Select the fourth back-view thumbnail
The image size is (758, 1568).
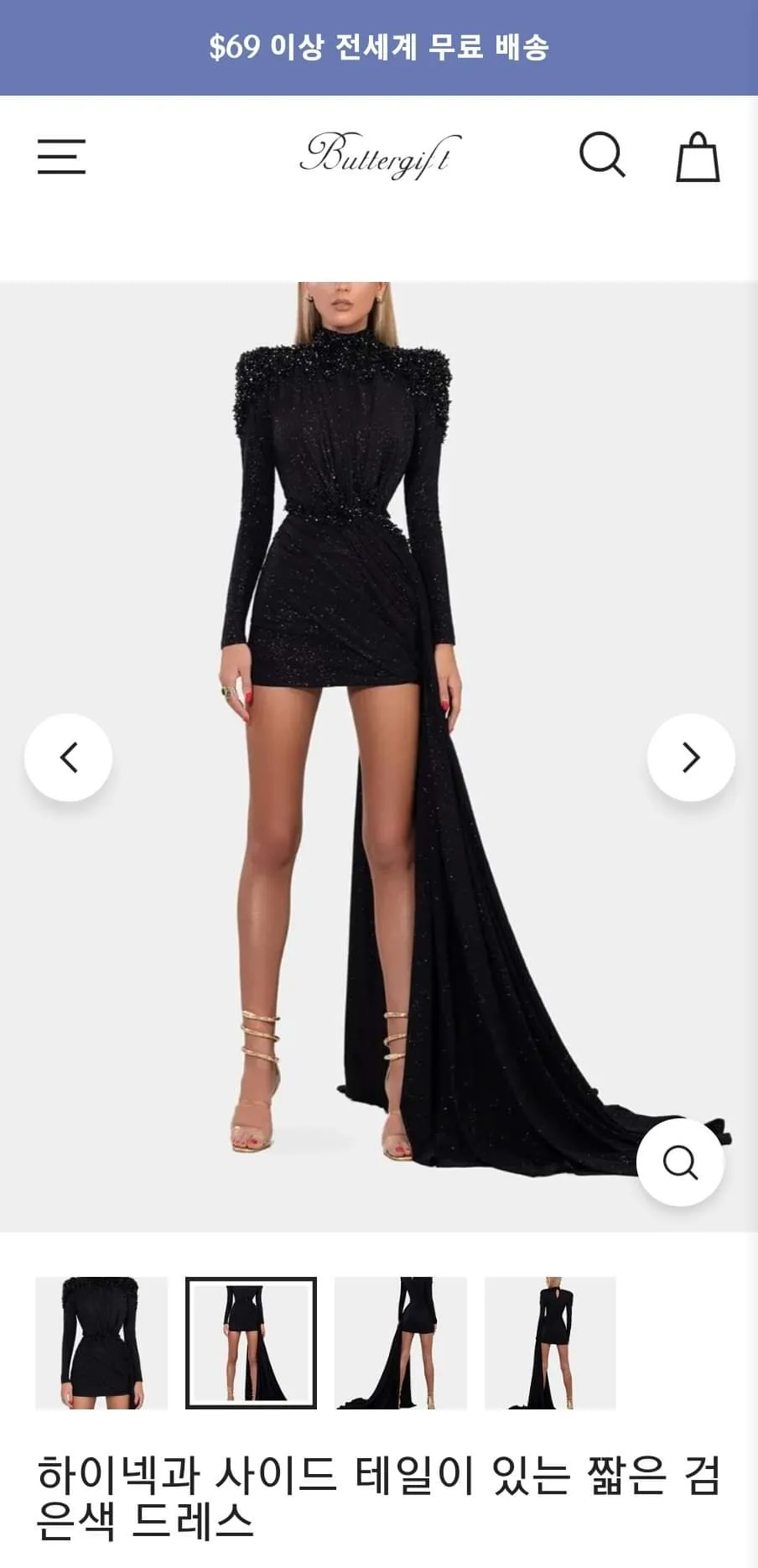(x=550, y=1342)
